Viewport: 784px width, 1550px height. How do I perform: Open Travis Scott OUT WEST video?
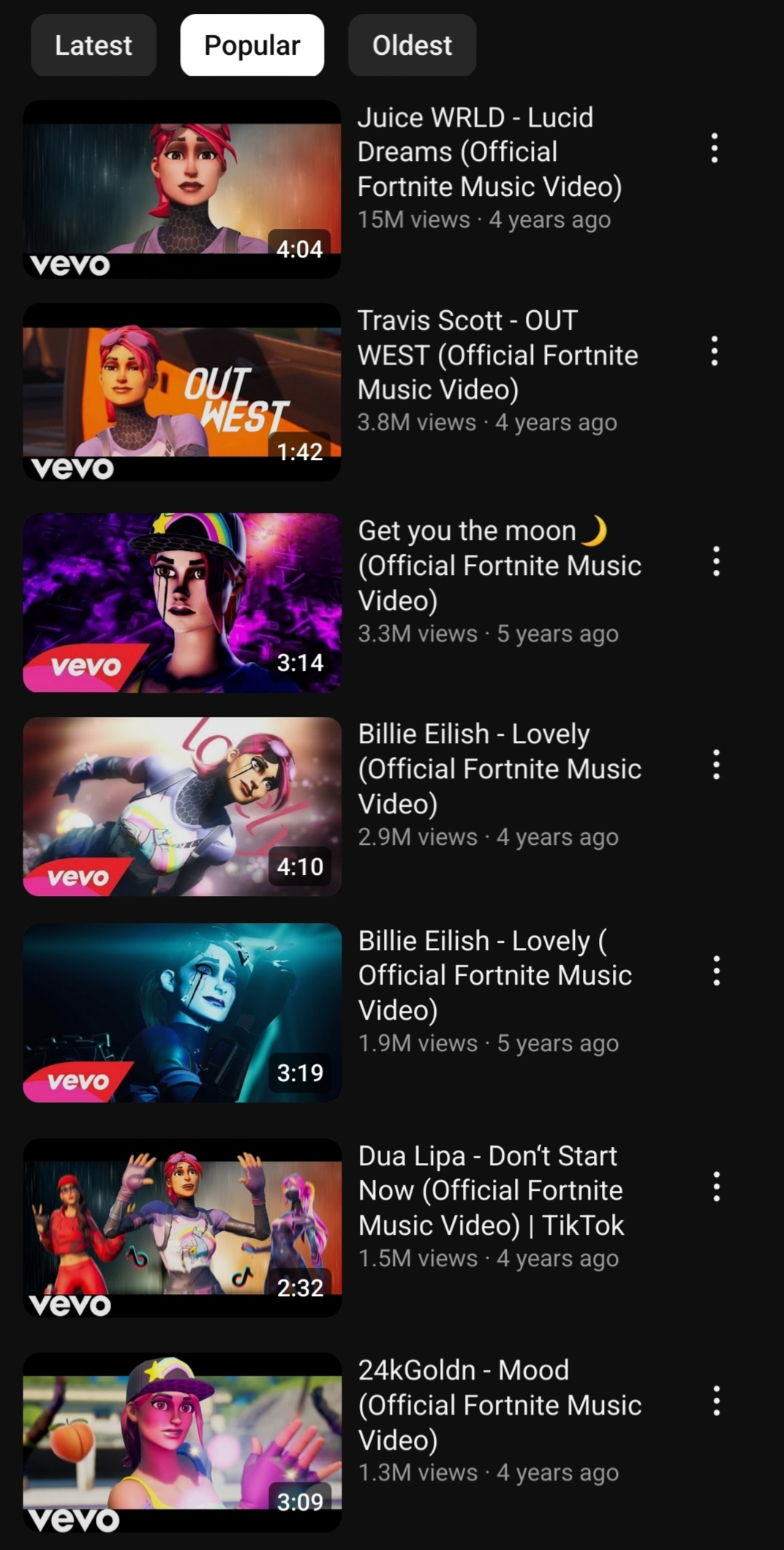182,391
